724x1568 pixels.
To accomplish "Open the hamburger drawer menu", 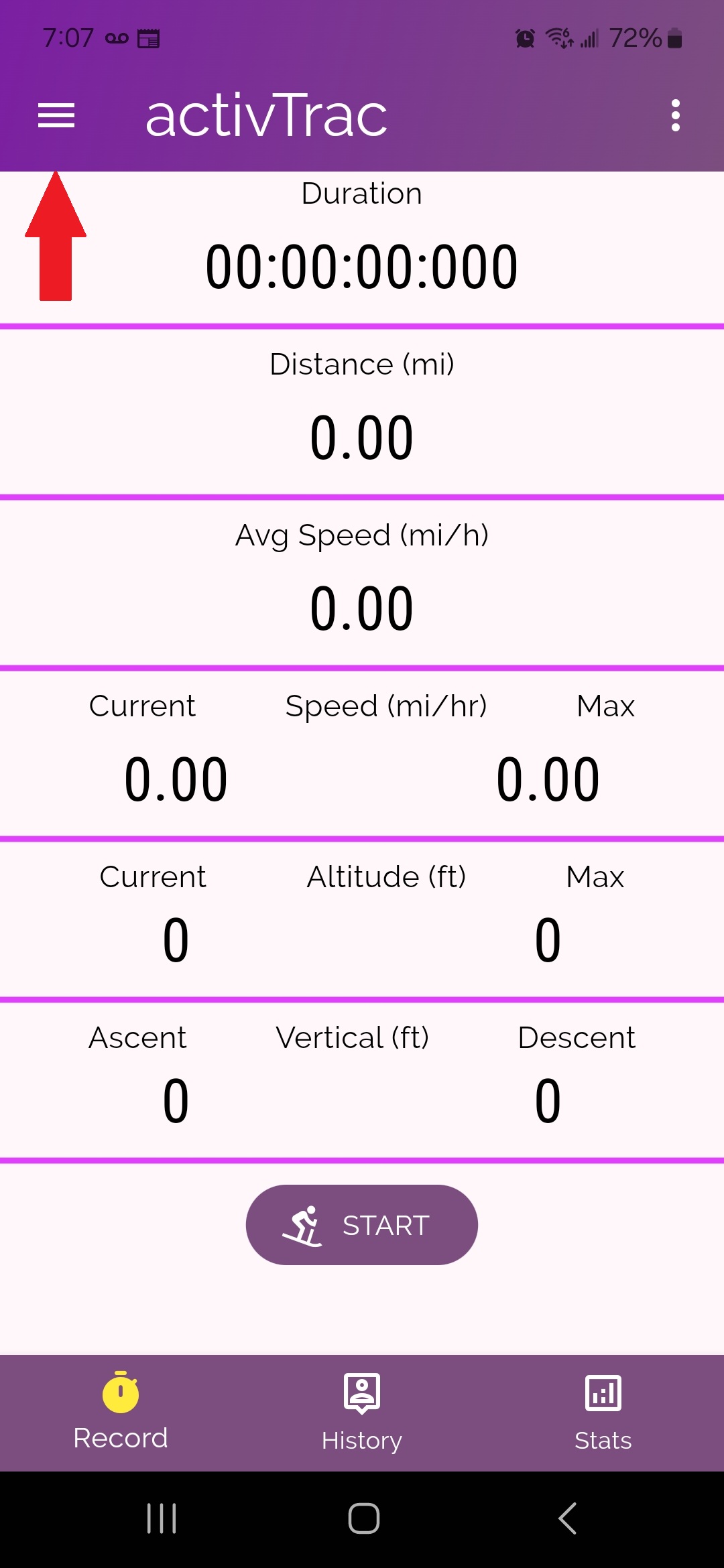I will (x=56, y=116).
